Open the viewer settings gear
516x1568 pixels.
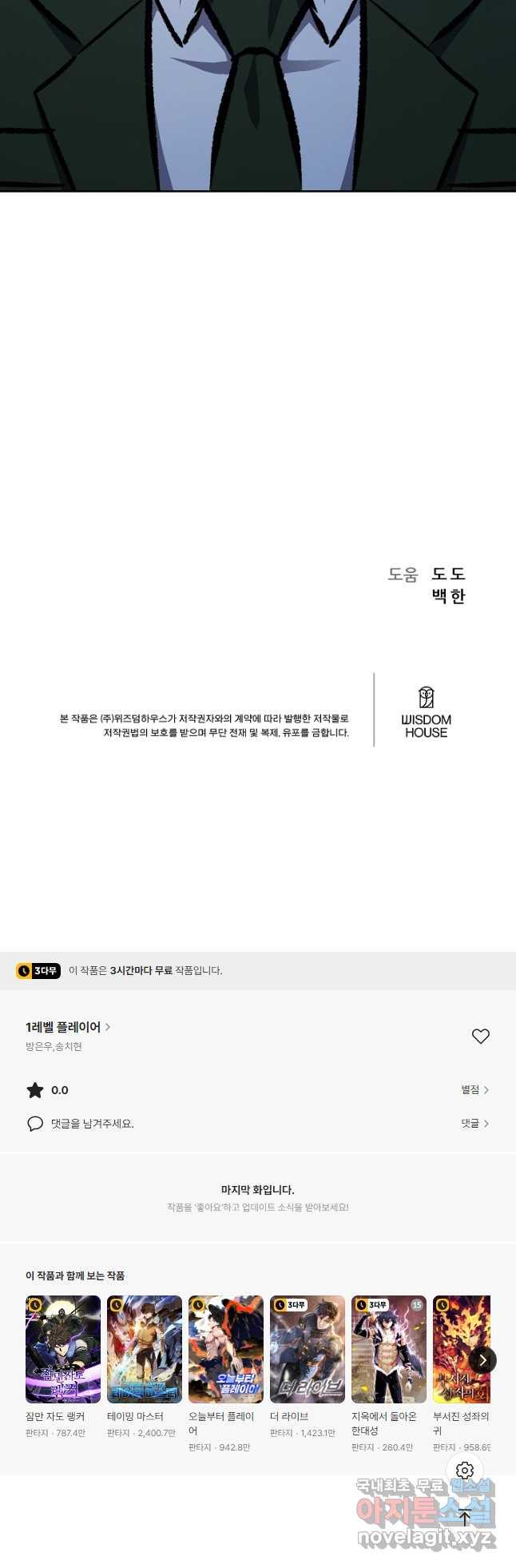click(x=465, y=1470)
